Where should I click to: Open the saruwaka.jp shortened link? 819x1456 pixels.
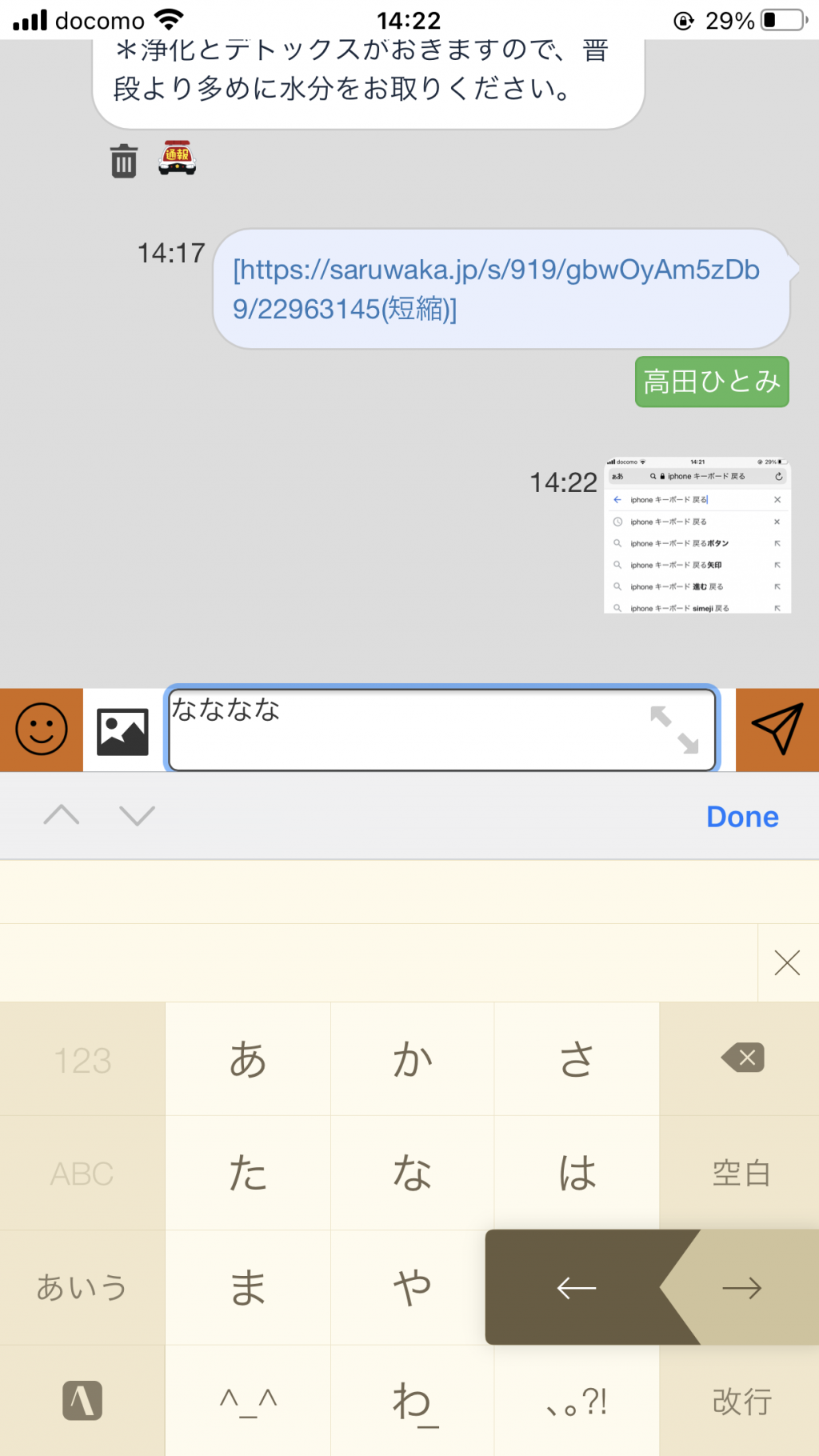point(496,289)
